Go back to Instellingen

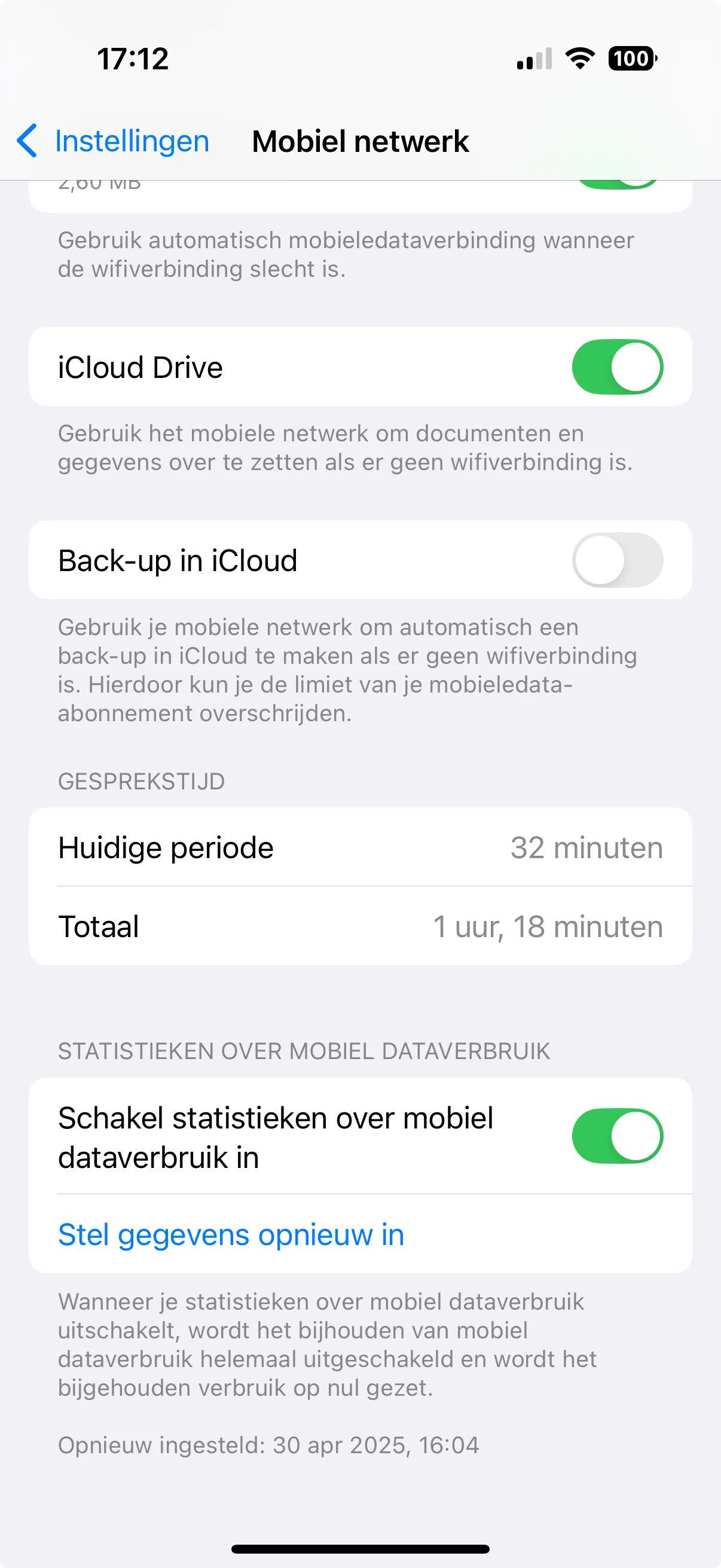point(113,141)
